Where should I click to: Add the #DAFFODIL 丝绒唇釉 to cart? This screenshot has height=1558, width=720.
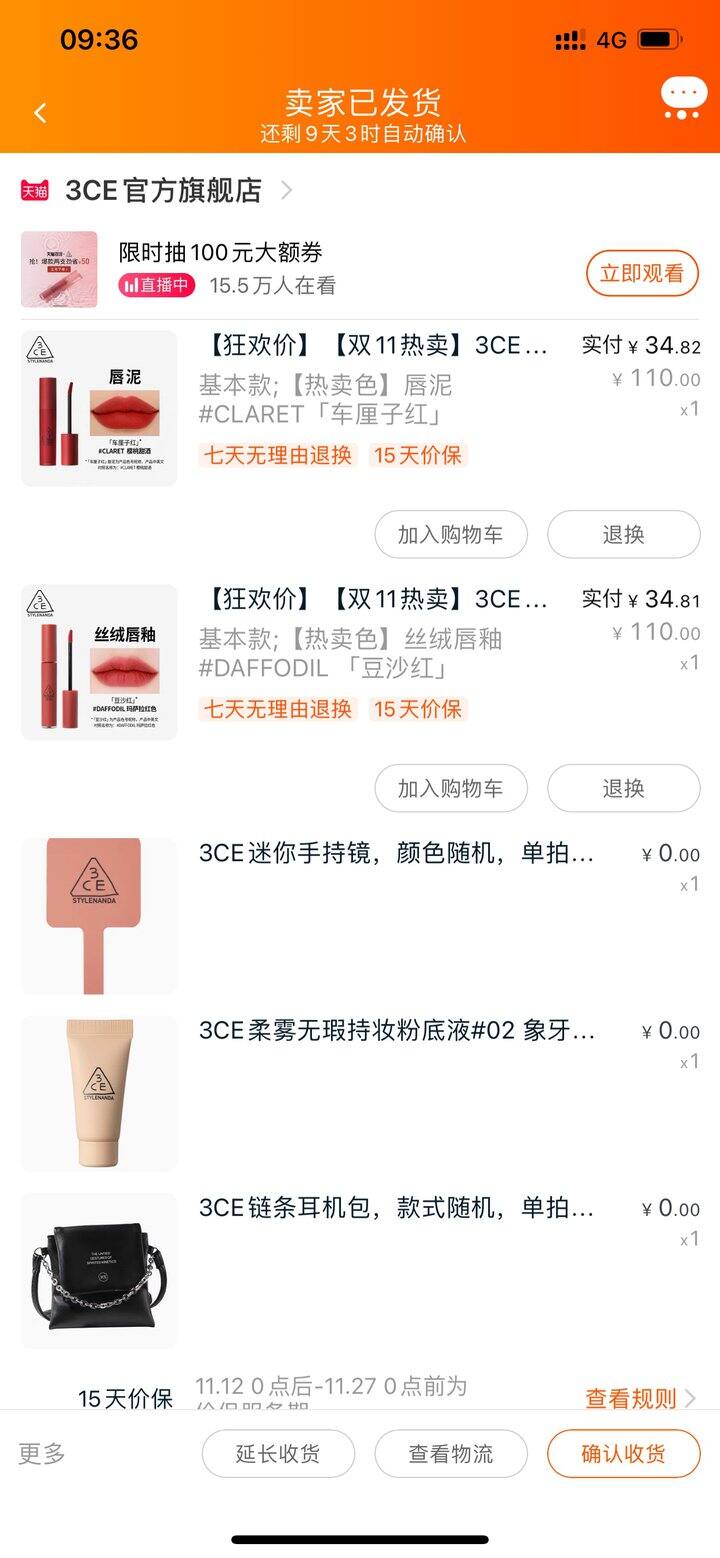coord(451,788)
